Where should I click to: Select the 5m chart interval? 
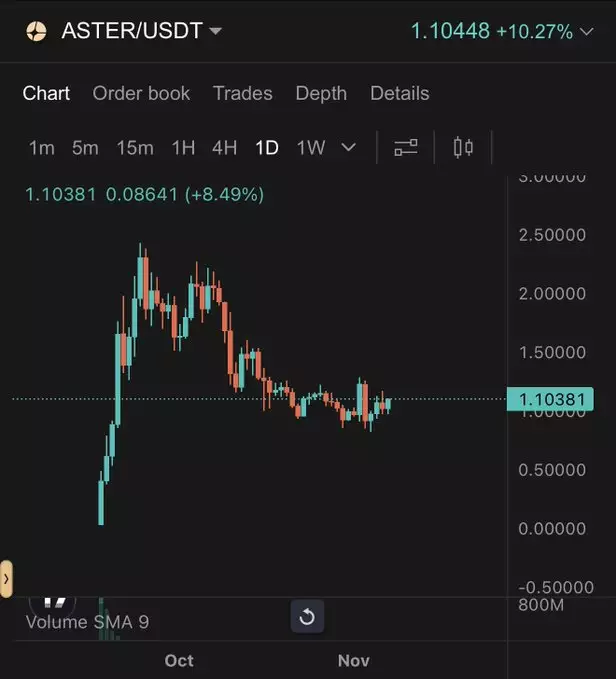[85, 148]
